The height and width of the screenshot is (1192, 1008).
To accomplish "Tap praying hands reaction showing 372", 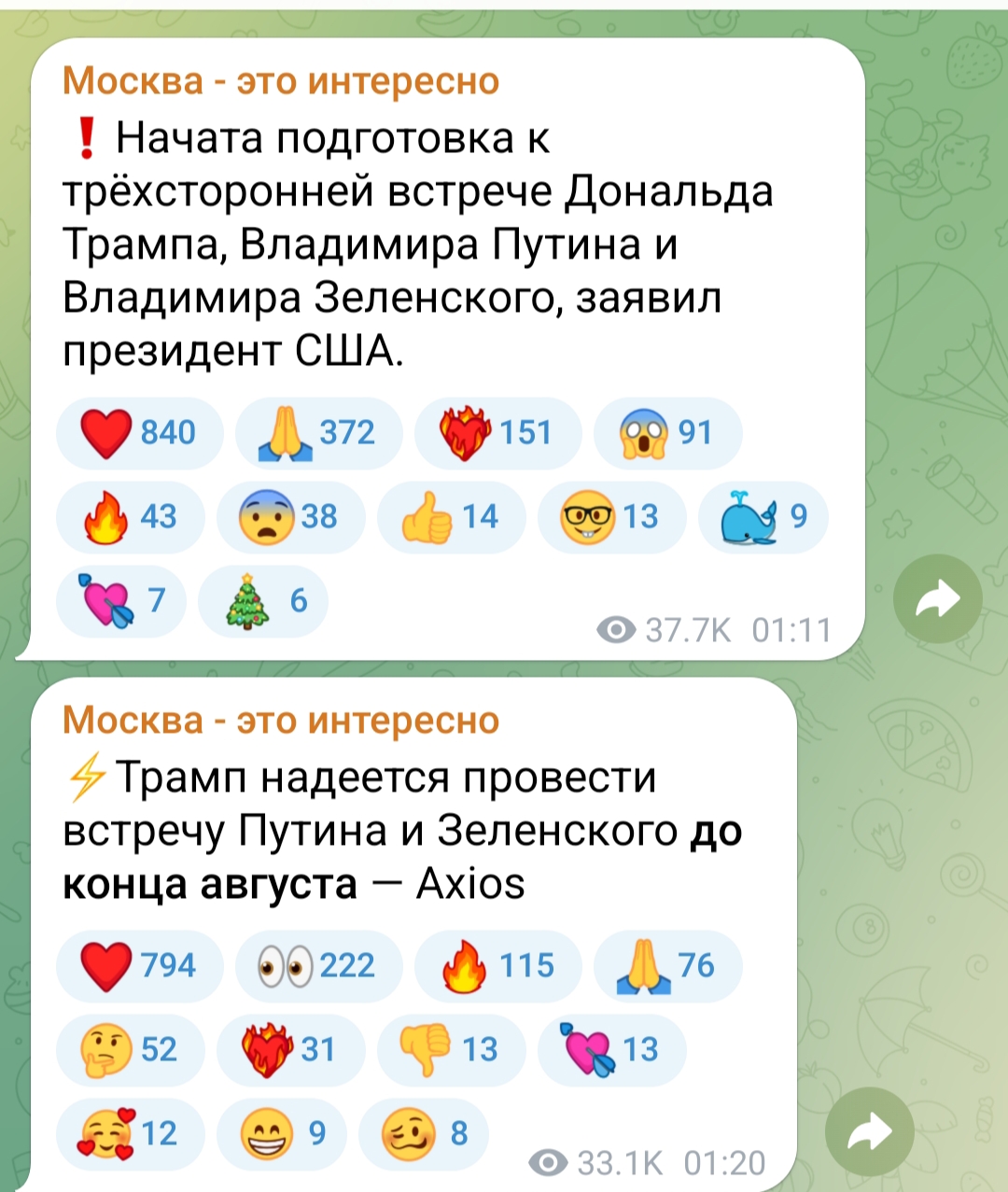I will point(318,433).
